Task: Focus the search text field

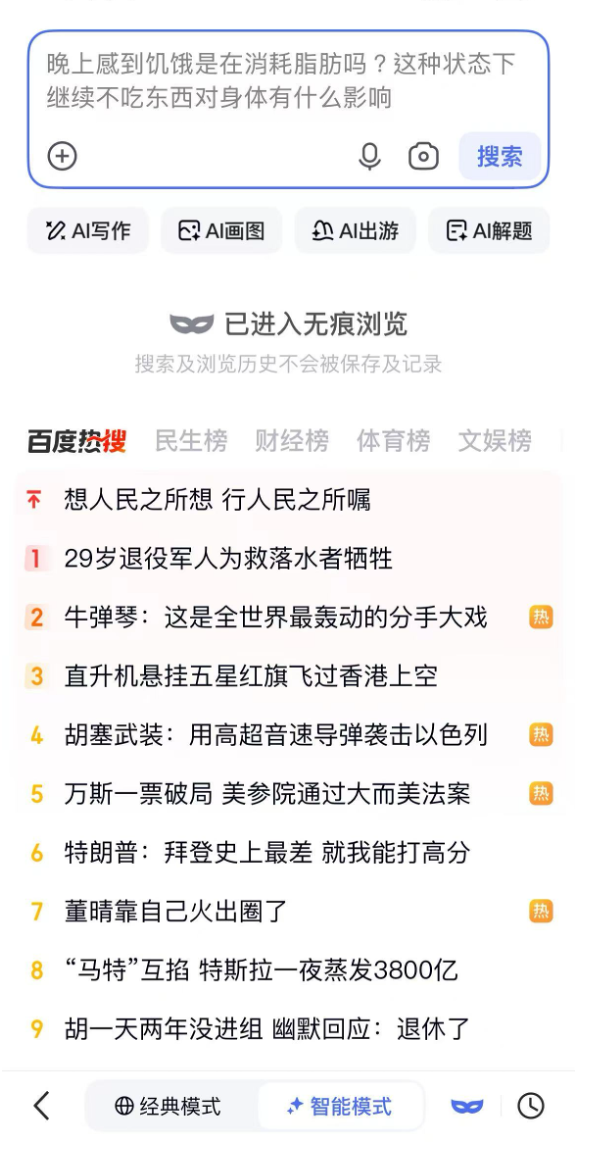Action: (289, 81)
